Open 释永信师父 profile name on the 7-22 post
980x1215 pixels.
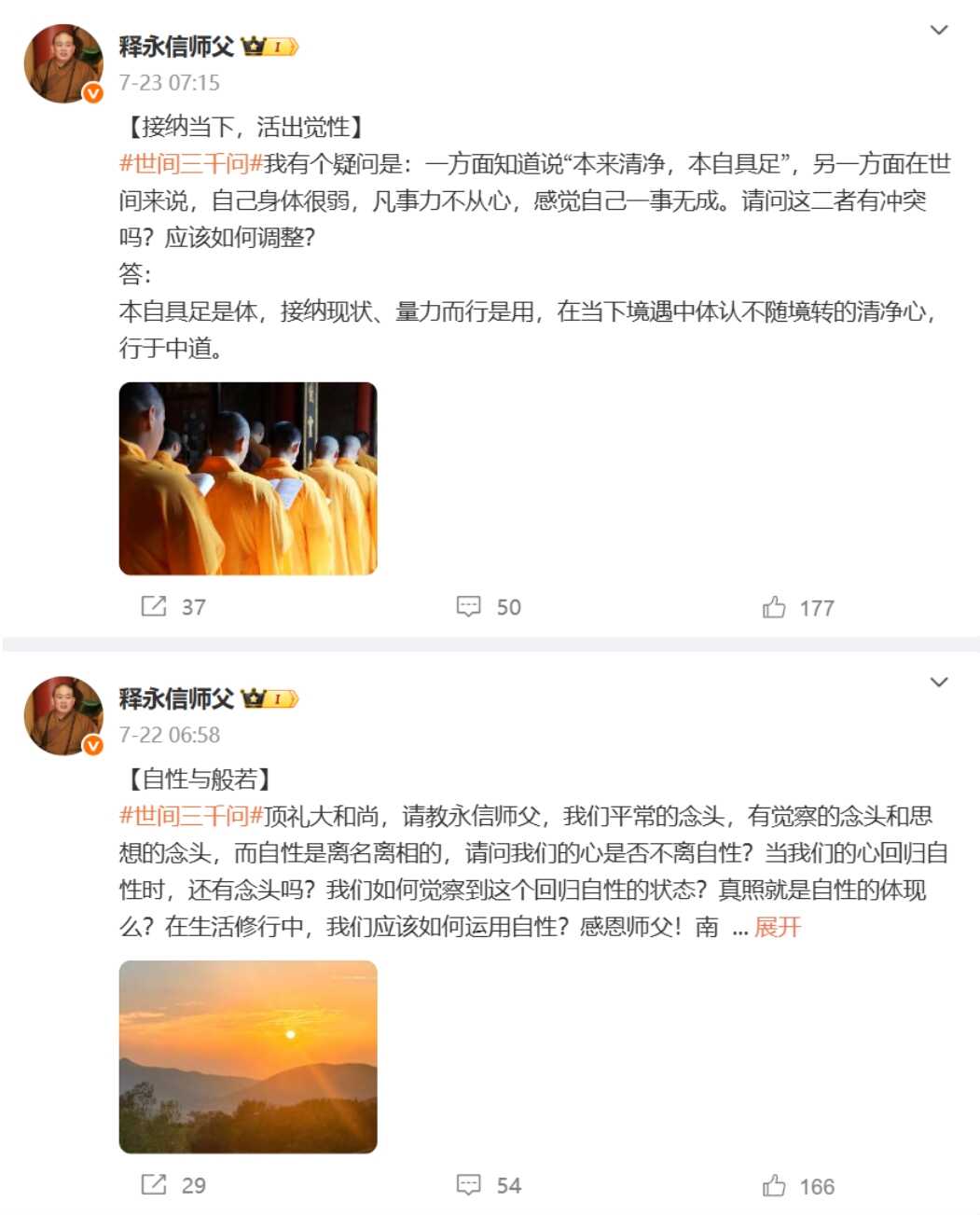coord(176,697)
